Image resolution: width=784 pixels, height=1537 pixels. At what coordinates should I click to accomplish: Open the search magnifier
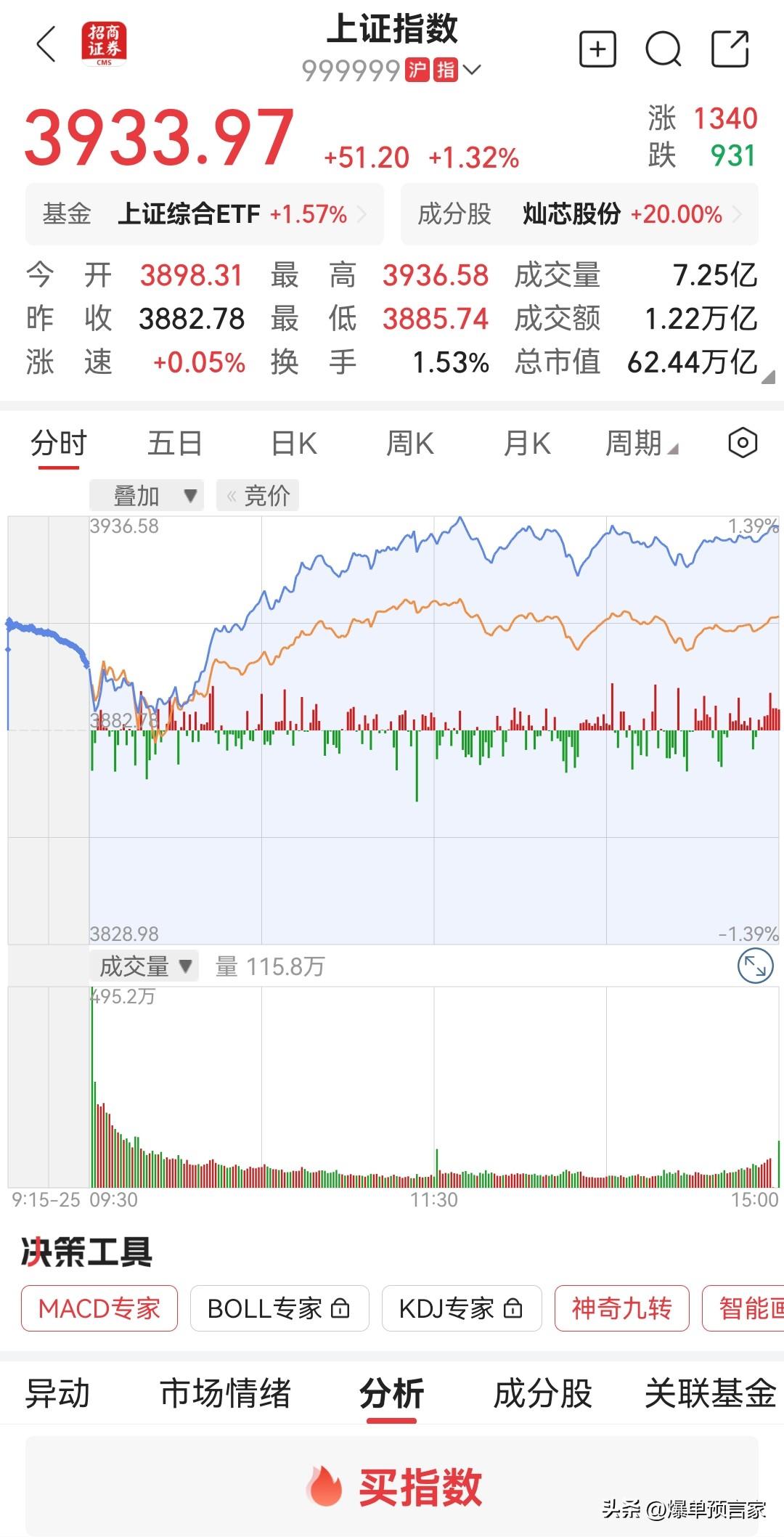pos(663,49)
